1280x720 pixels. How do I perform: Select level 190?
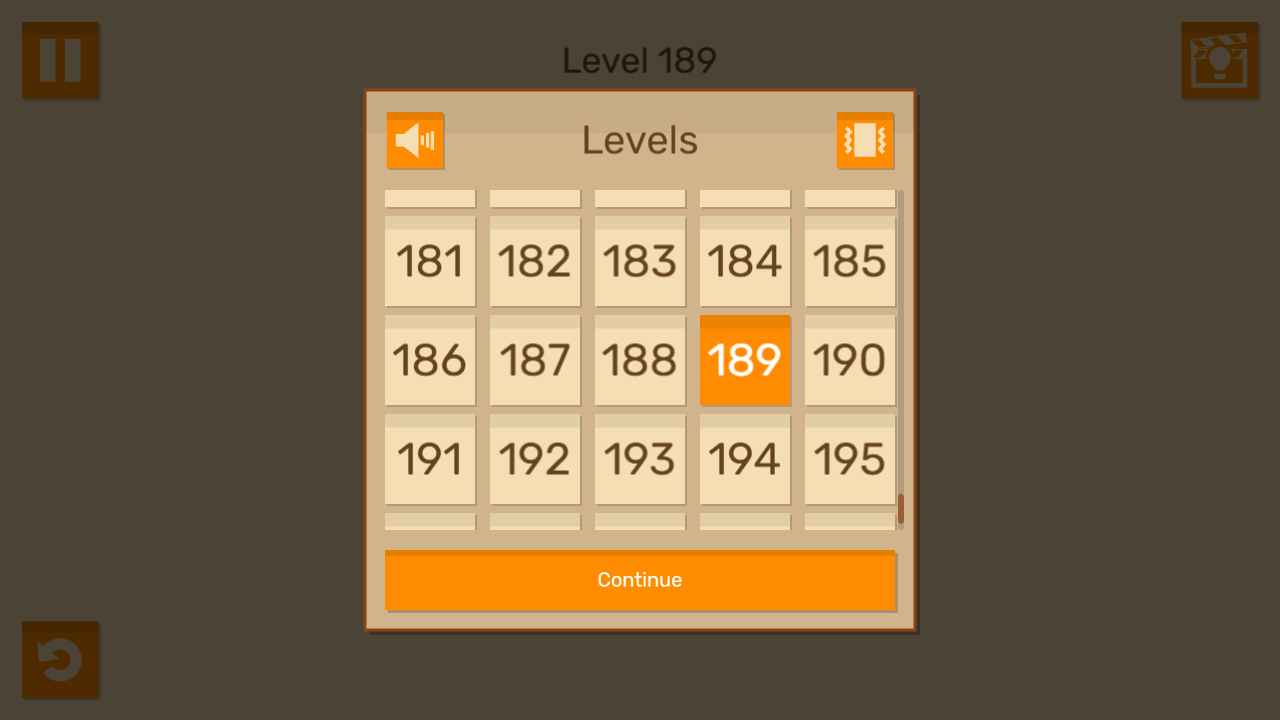pos(850,360)
